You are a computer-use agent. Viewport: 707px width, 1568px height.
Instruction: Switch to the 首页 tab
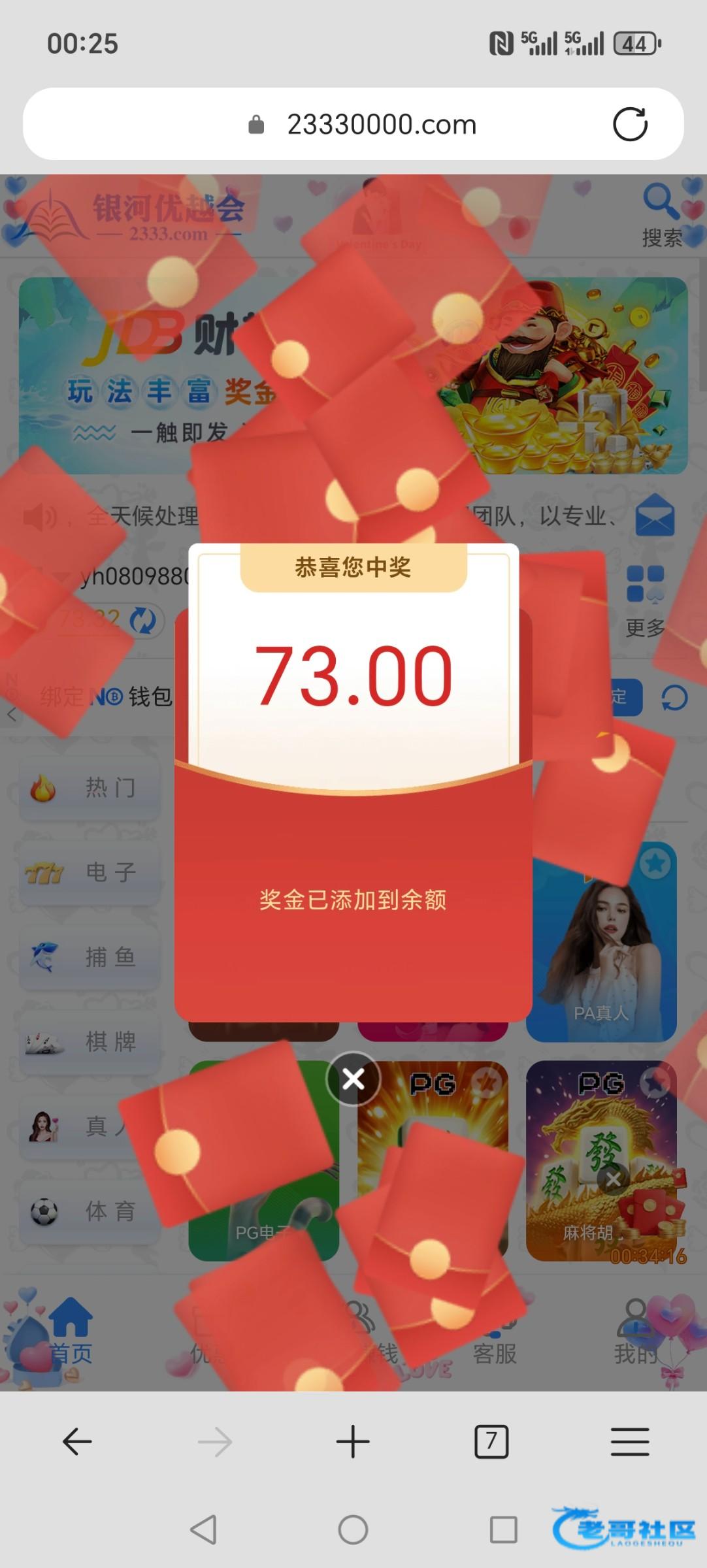[71, 1333]
